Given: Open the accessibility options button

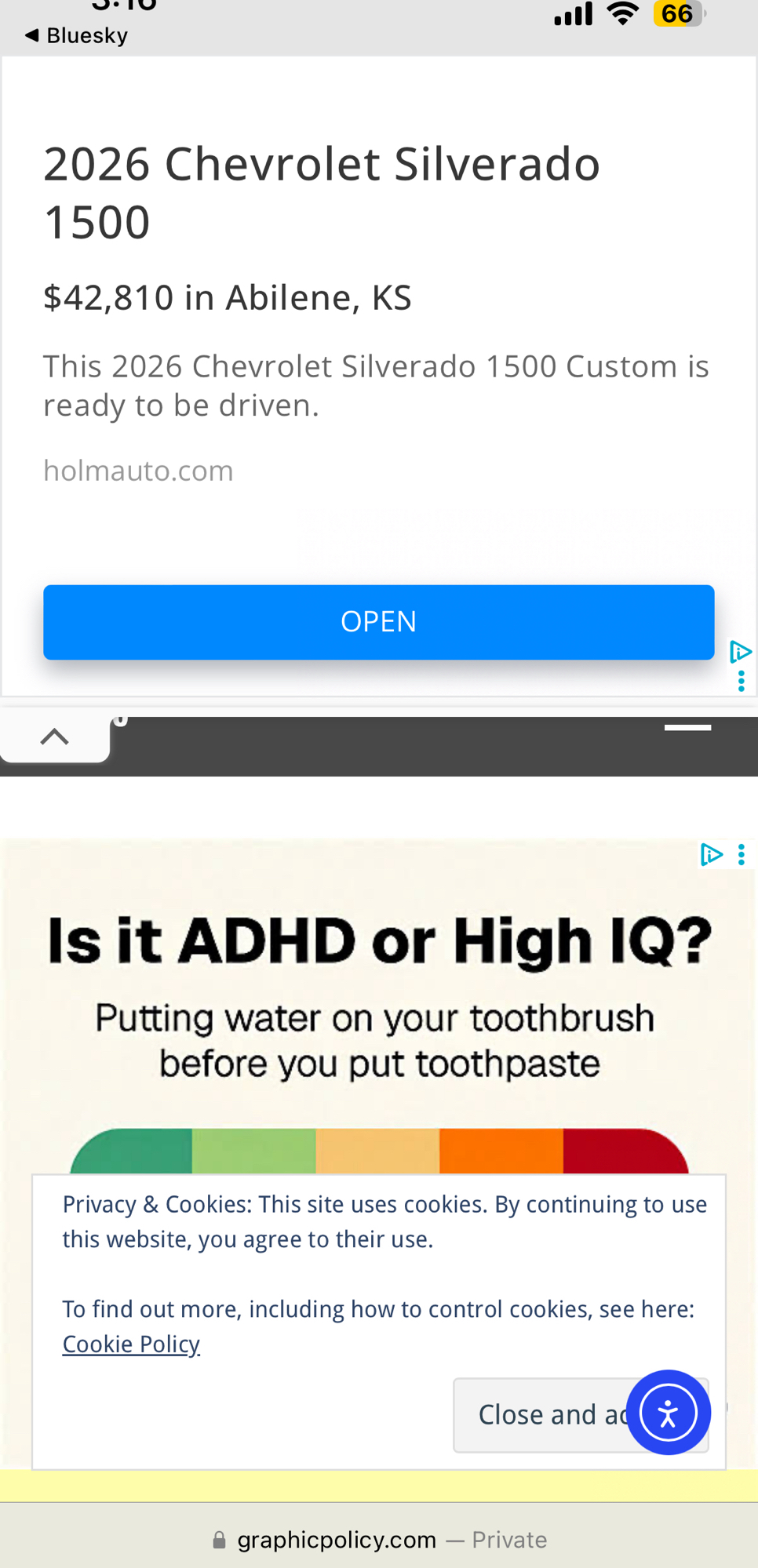Looking at the screenshot, I should click(x=668, y=1413).
